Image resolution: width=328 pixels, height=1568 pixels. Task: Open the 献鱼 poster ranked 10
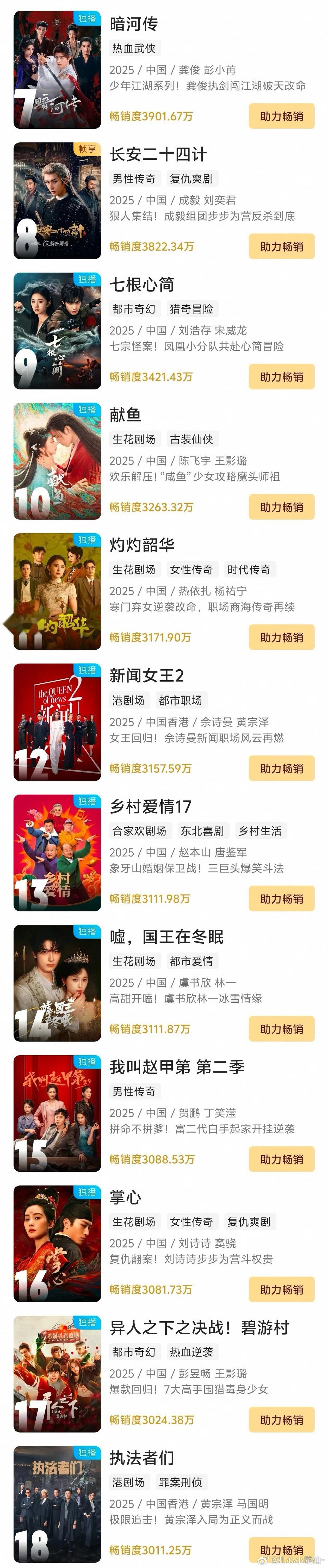[x=57, y=461]
